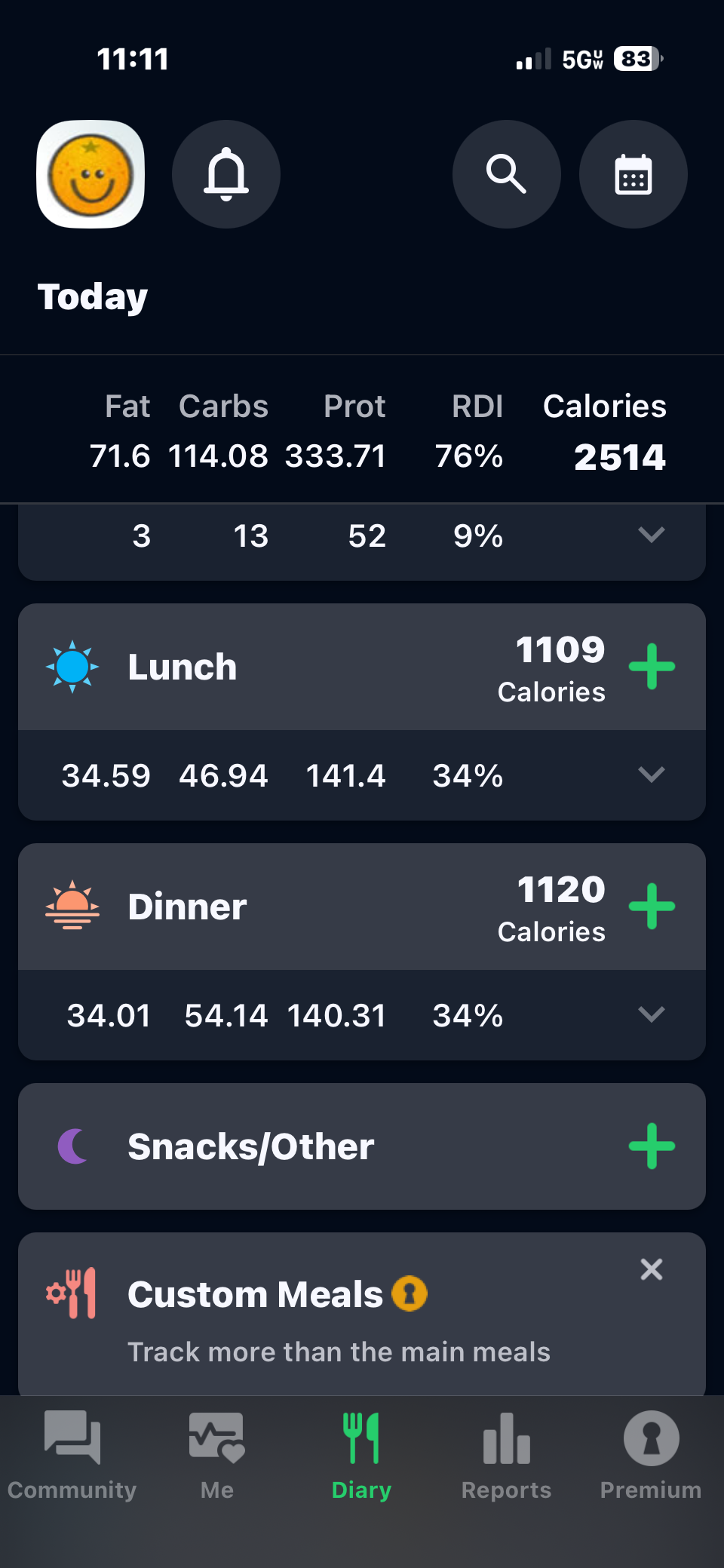This screenshot has height=1568, width=724.
Task: Open food search
Action: click(506, 174)
